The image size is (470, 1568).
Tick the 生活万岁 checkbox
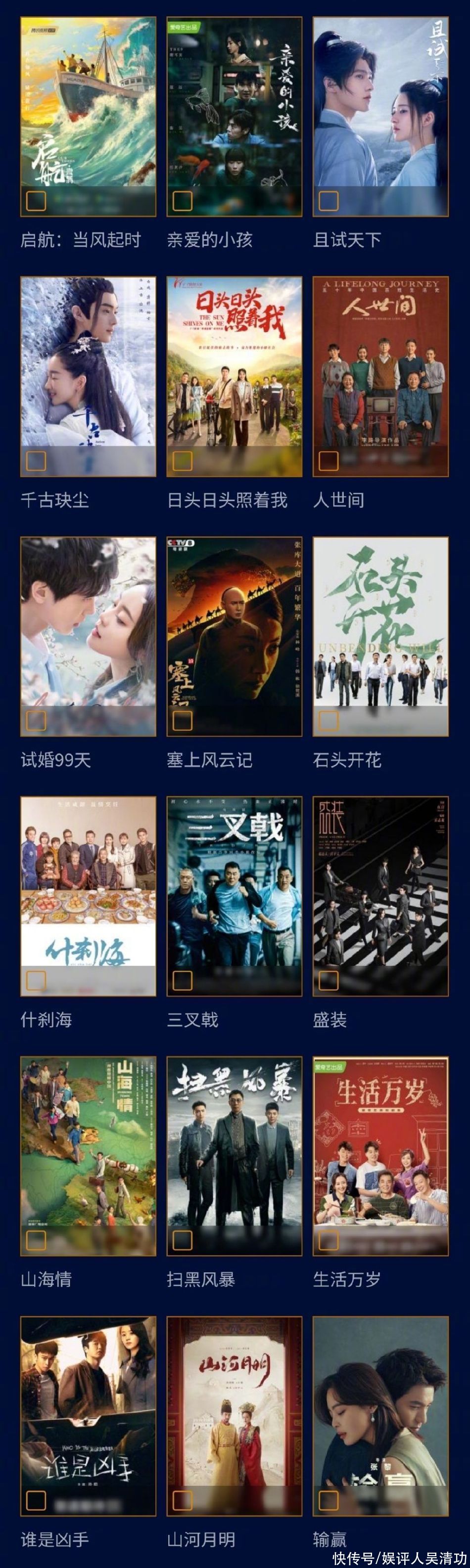(x=328, y=1241)
